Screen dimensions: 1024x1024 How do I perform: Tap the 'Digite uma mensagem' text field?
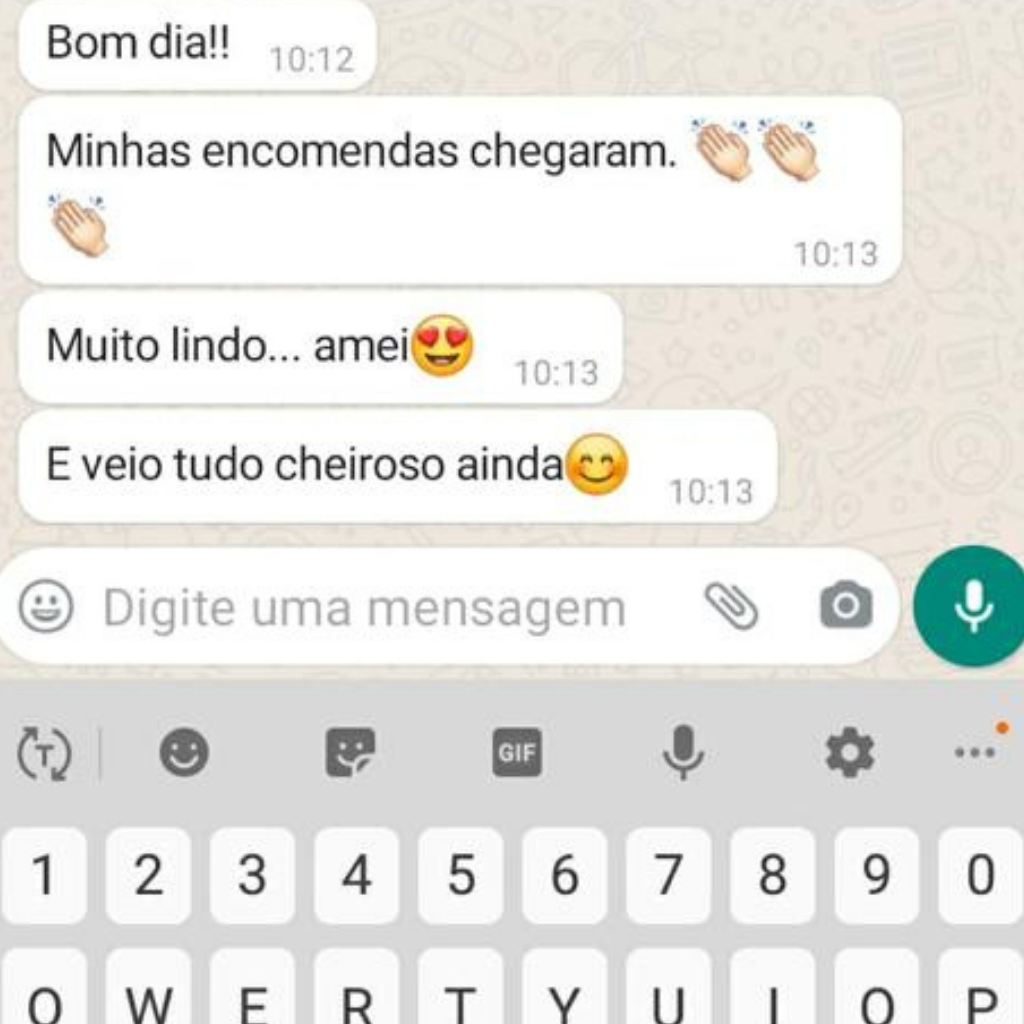click(365, 608)
